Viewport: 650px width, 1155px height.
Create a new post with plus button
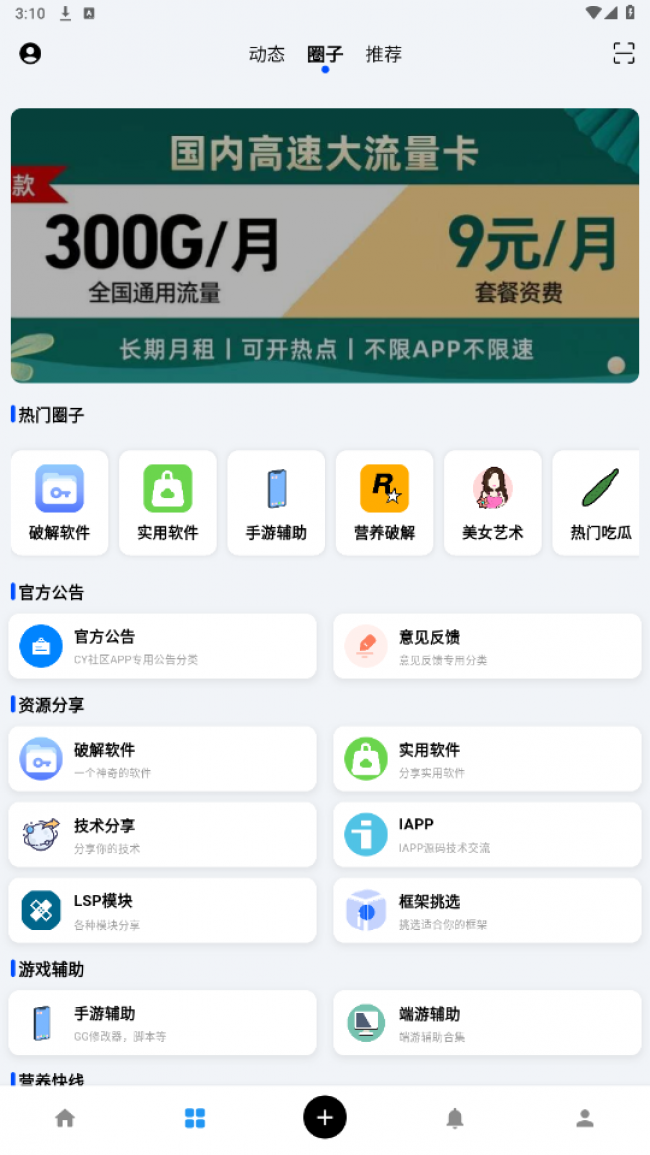point(325,1117)
